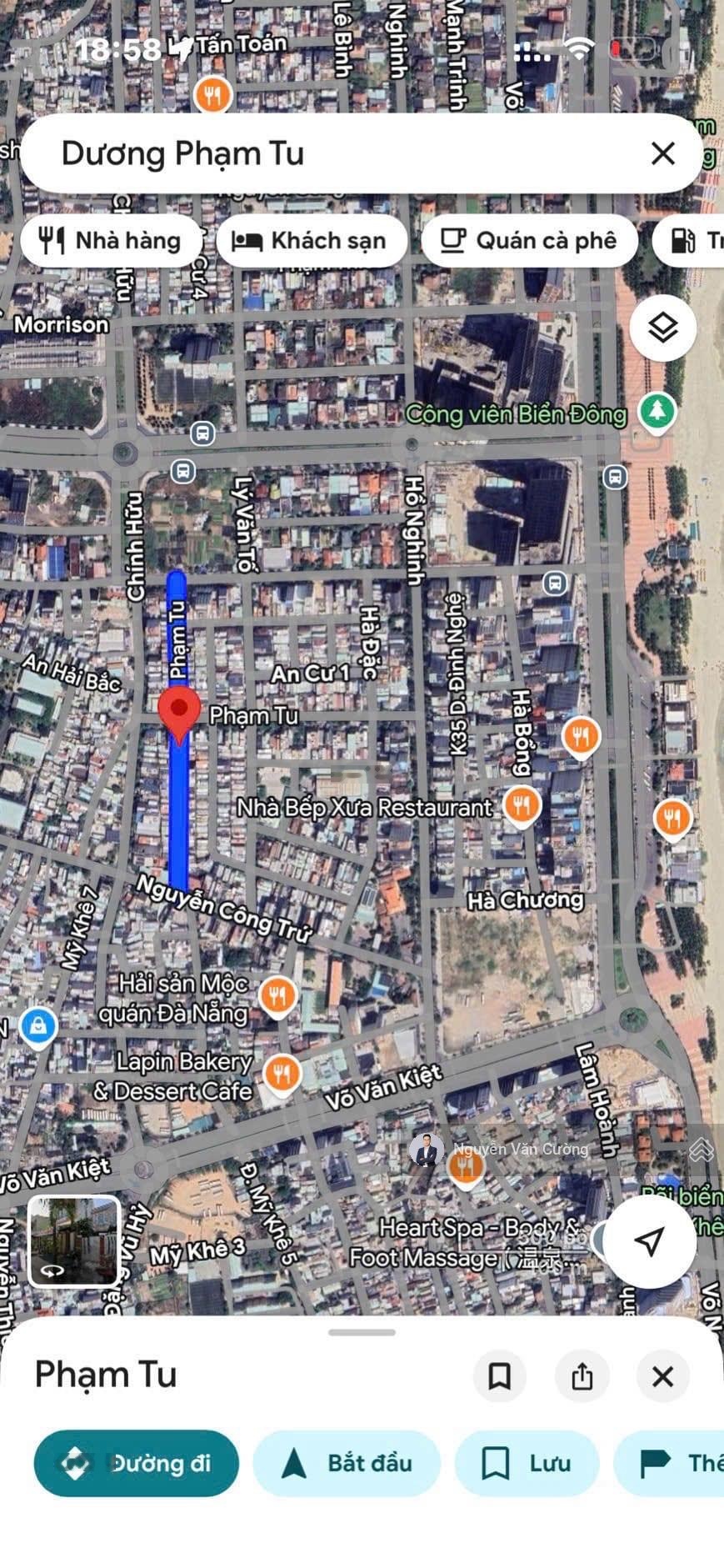This screenshot has width=724, height=1568.
Task: Open the Street View thumbnail
Action: (x=74, y=1241)
